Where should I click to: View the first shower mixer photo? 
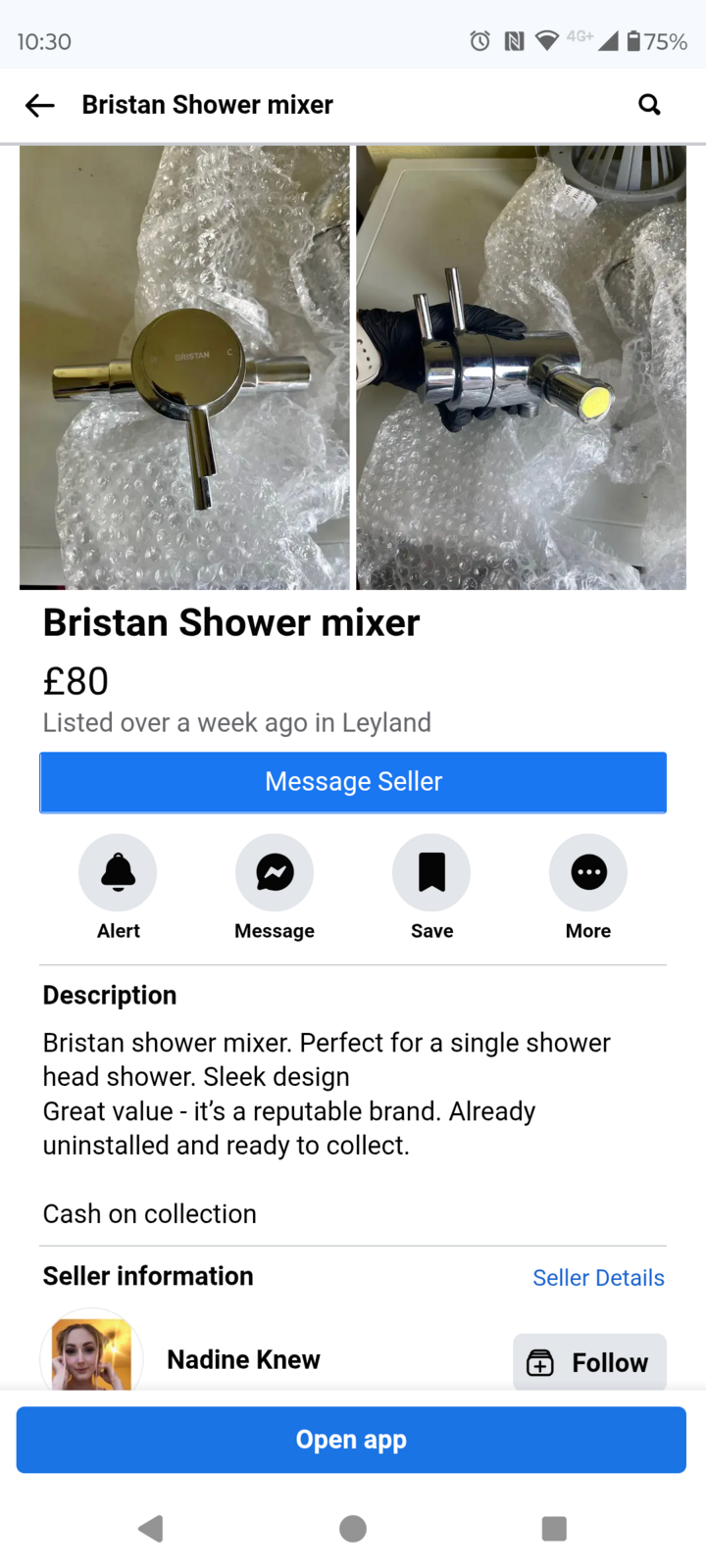(x=184, y=367)
